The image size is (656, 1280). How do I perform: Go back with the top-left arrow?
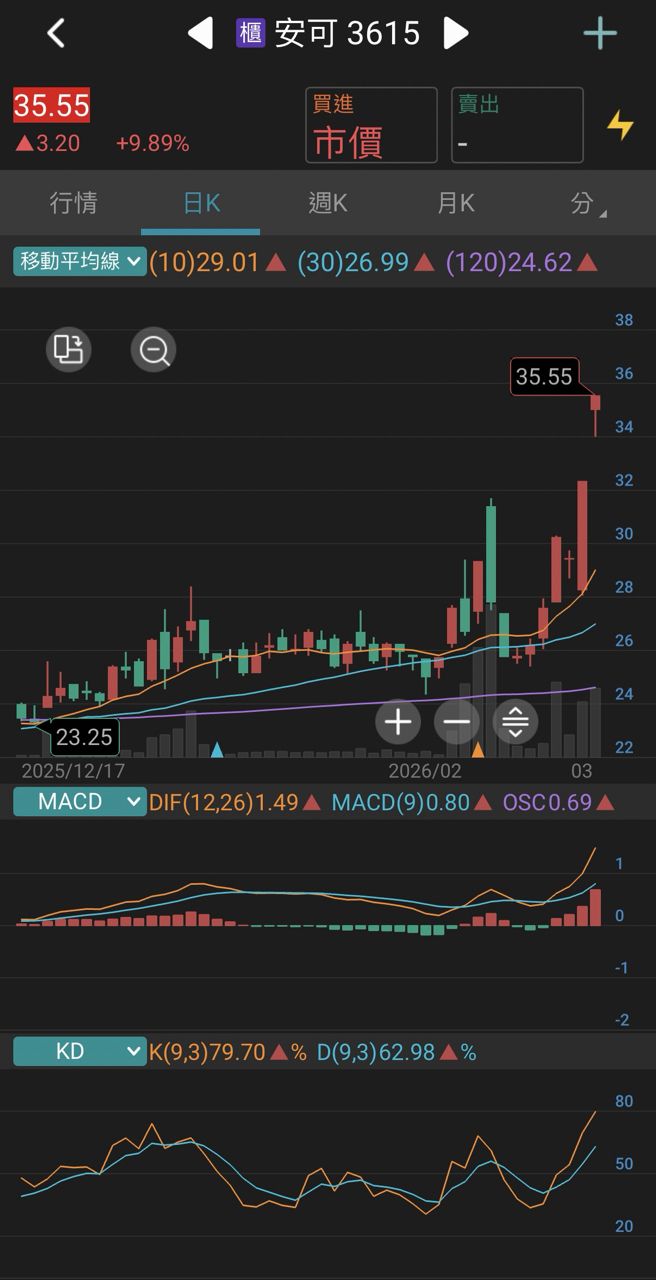click(x=56, y=34)
